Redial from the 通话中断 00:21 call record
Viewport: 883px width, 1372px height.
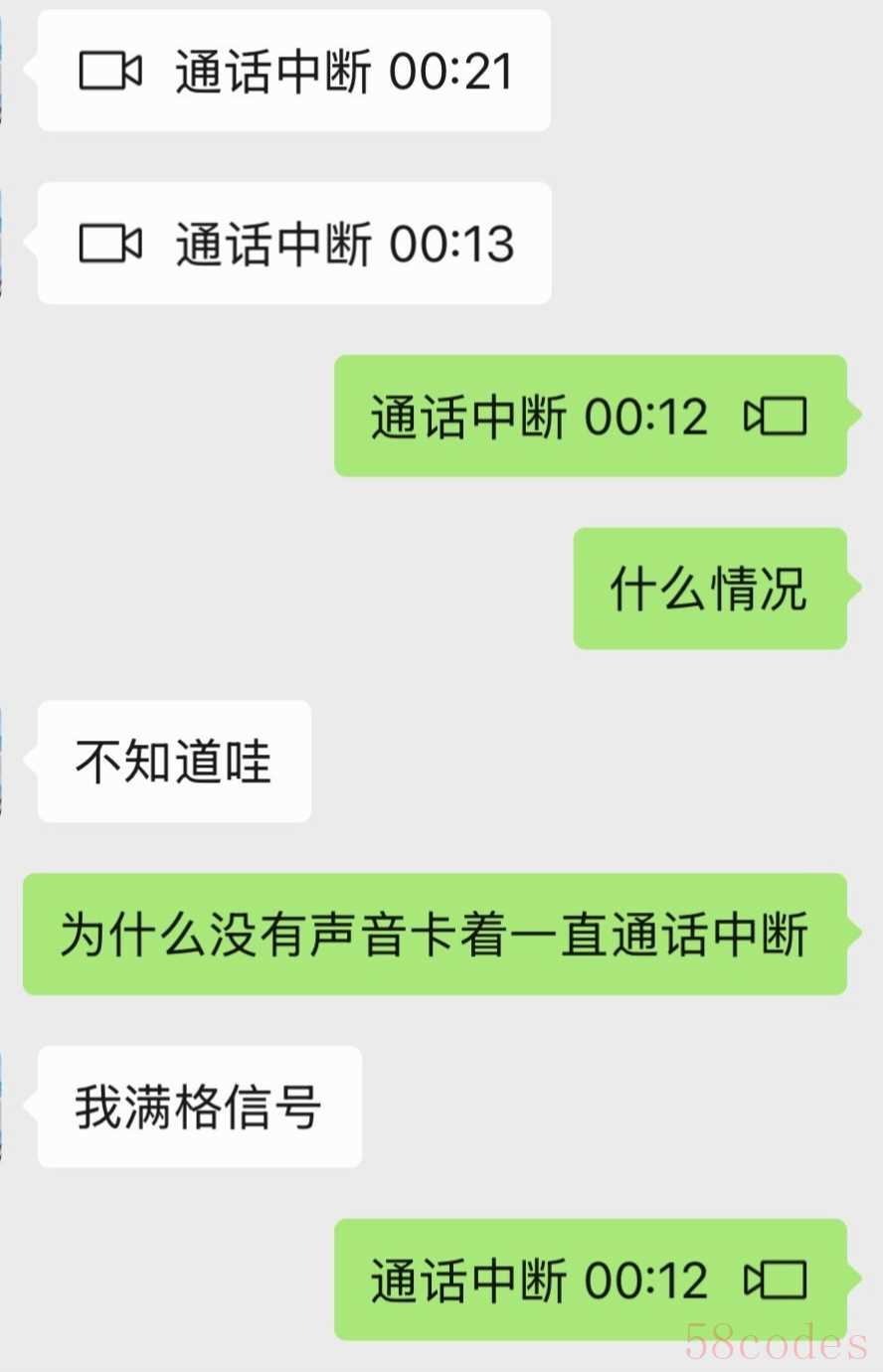point(294,72)
